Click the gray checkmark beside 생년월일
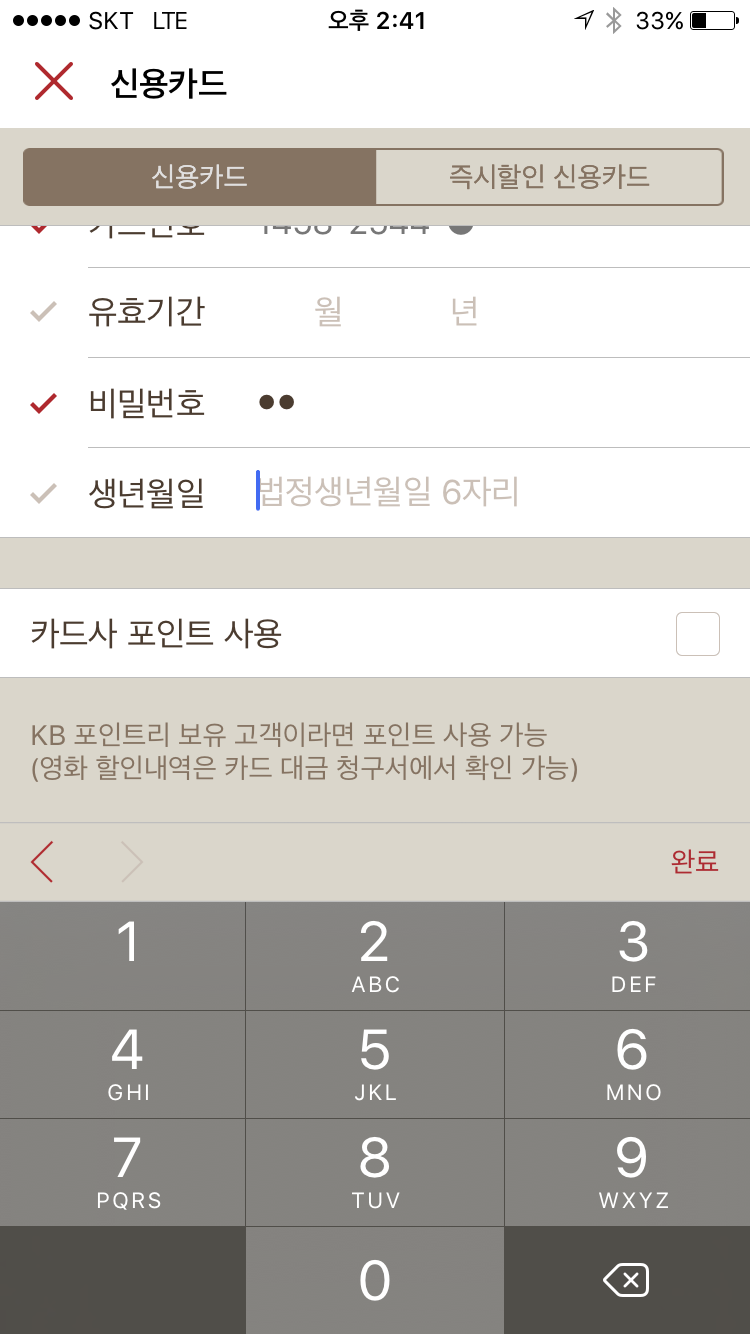 [x=43, y=491]
